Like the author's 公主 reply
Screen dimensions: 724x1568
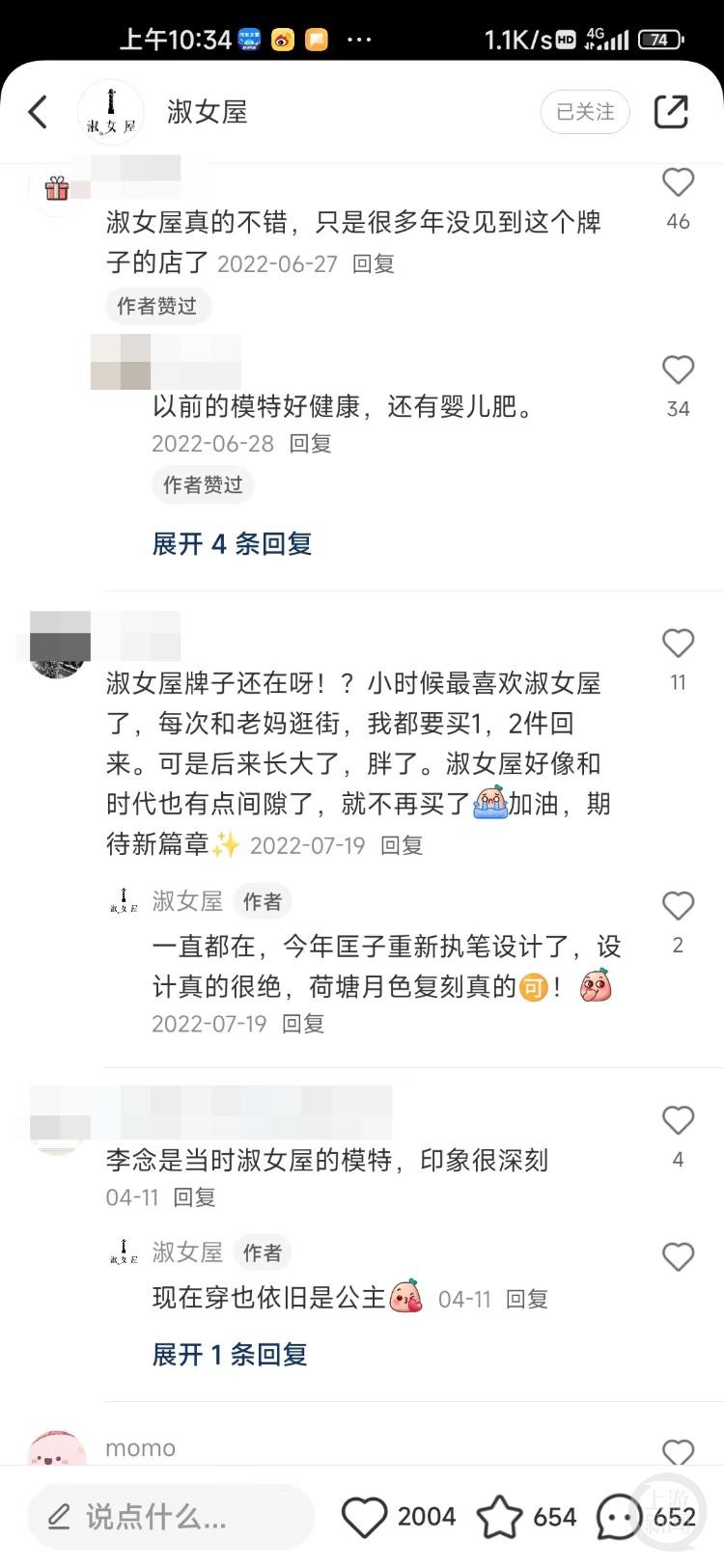(x=678, y=1257)
